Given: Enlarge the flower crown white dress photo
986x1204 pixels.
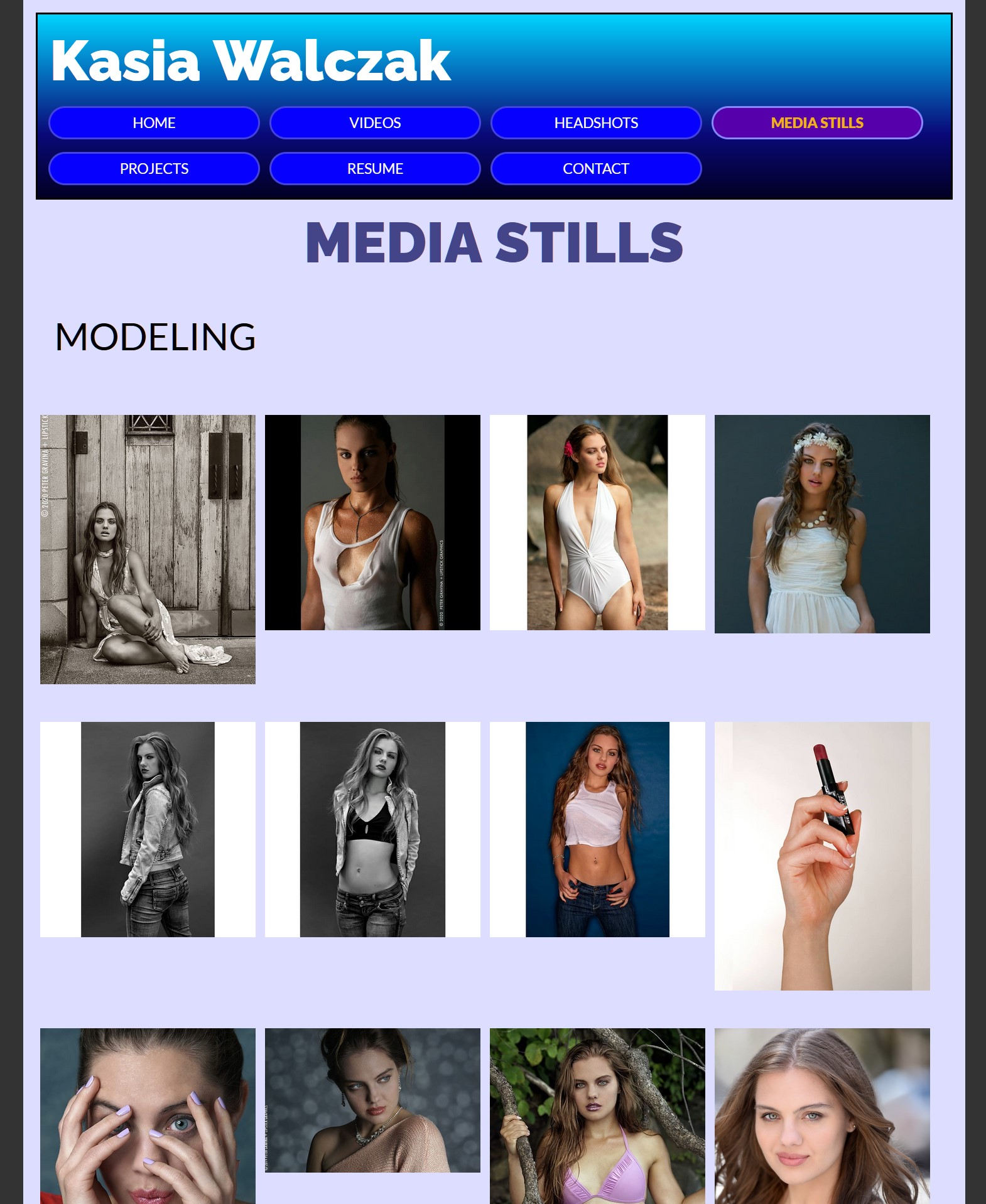Looking at the screenshot, I should click(822, 524).
